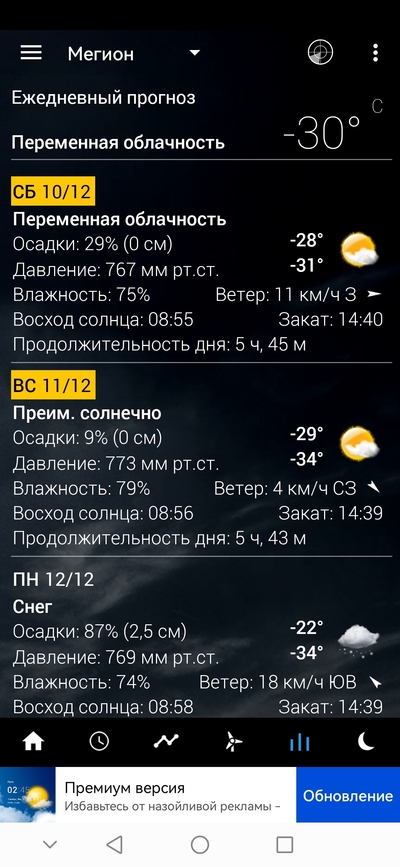Viewport: 400px width, 867px height.
Task: Tap the system back button
Action: point(114,844)
